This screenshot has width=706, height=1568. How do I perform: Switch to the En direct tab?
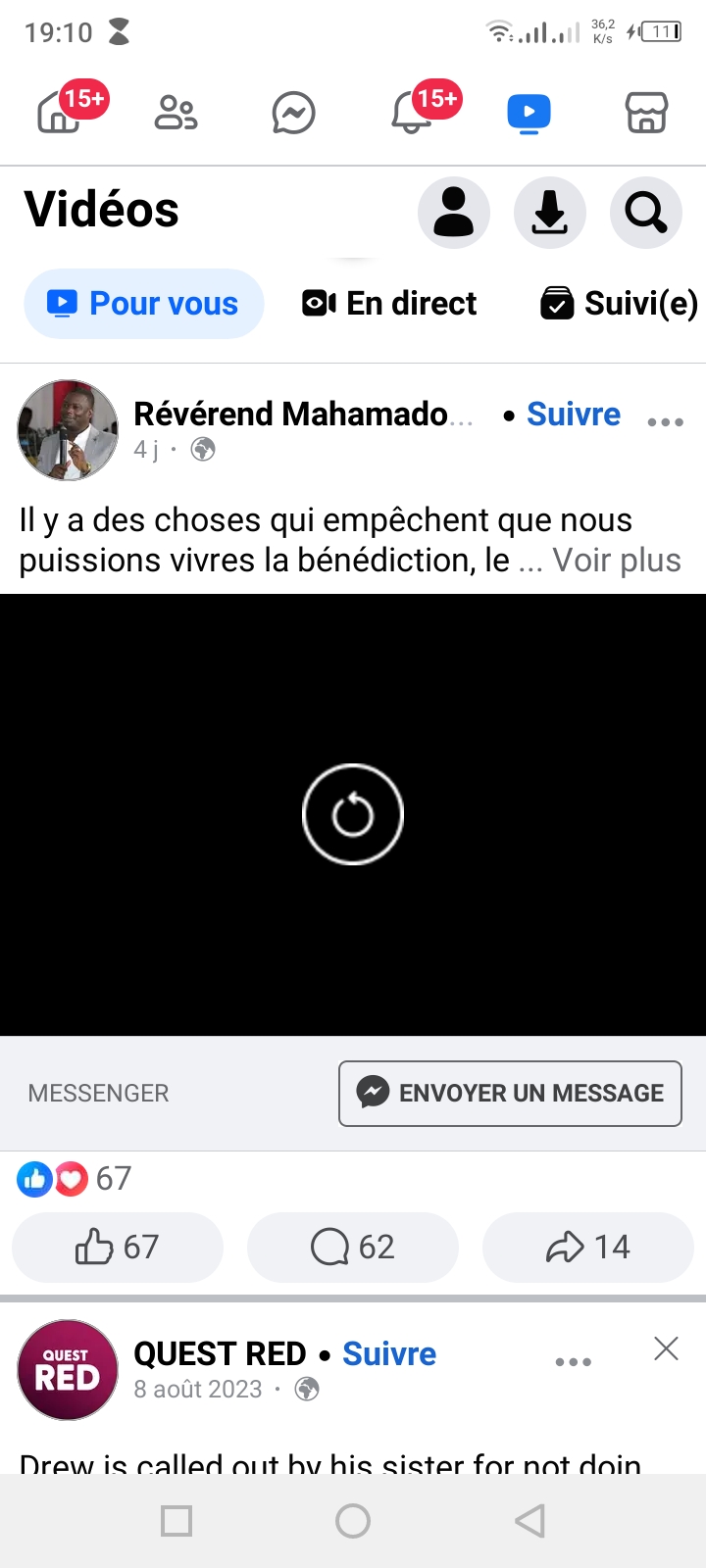pos(389,304)
